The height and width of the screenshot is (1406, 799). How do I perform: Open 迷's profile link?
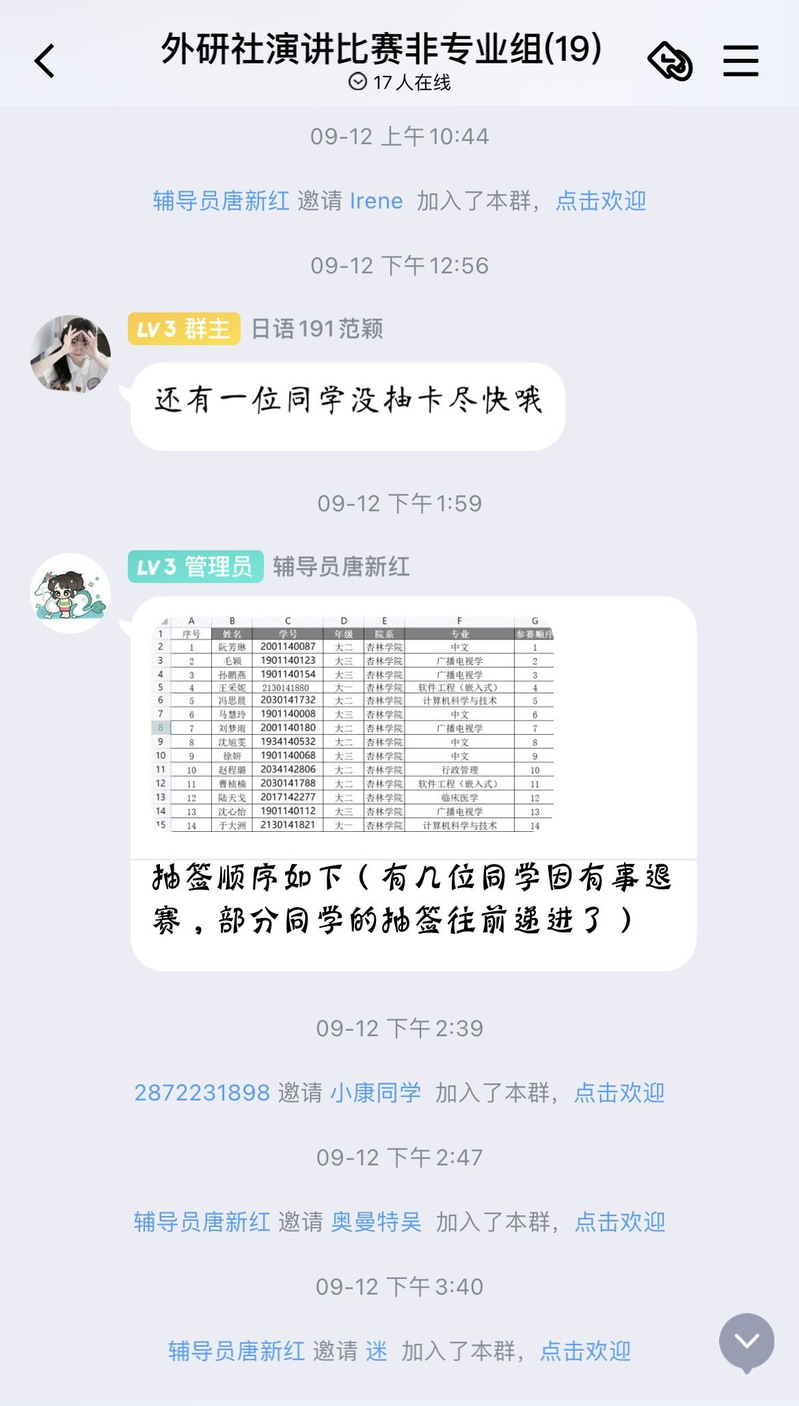point(376,1351)
